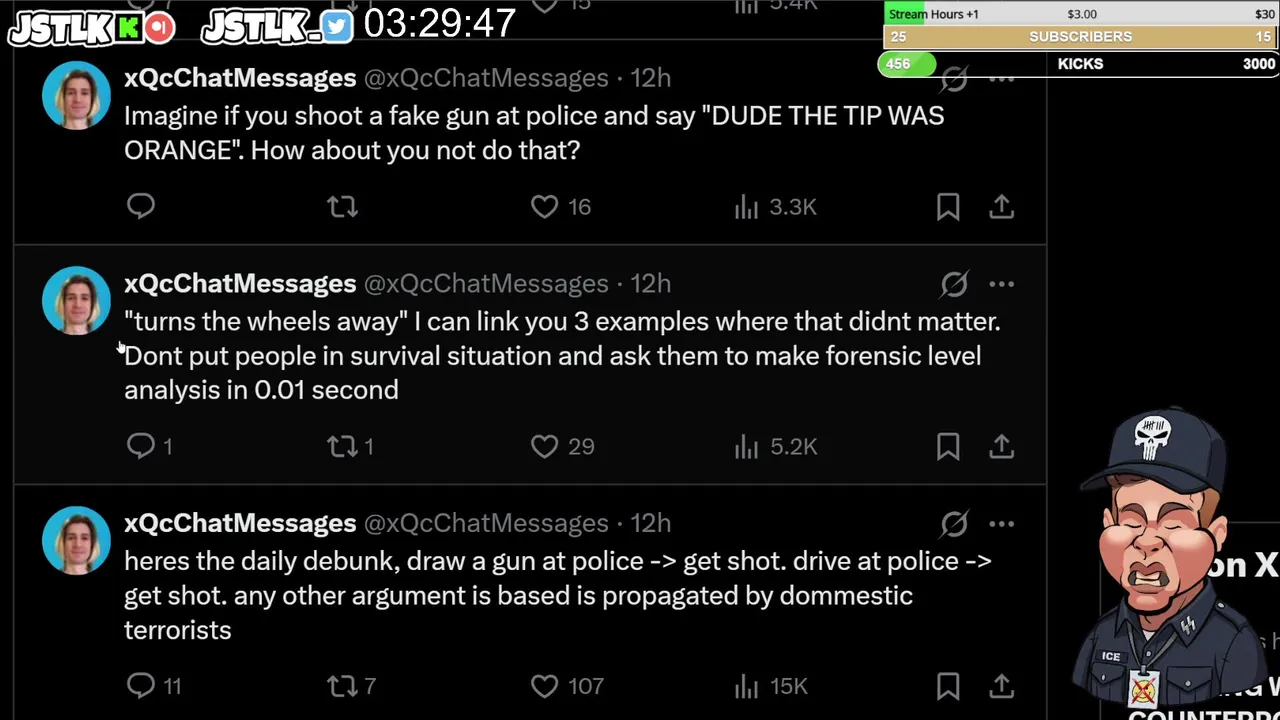This screenshot has width=1280, height=720.
Task: Like the "daily debunk" tweet with 107 likes
Action: [567, 686]
